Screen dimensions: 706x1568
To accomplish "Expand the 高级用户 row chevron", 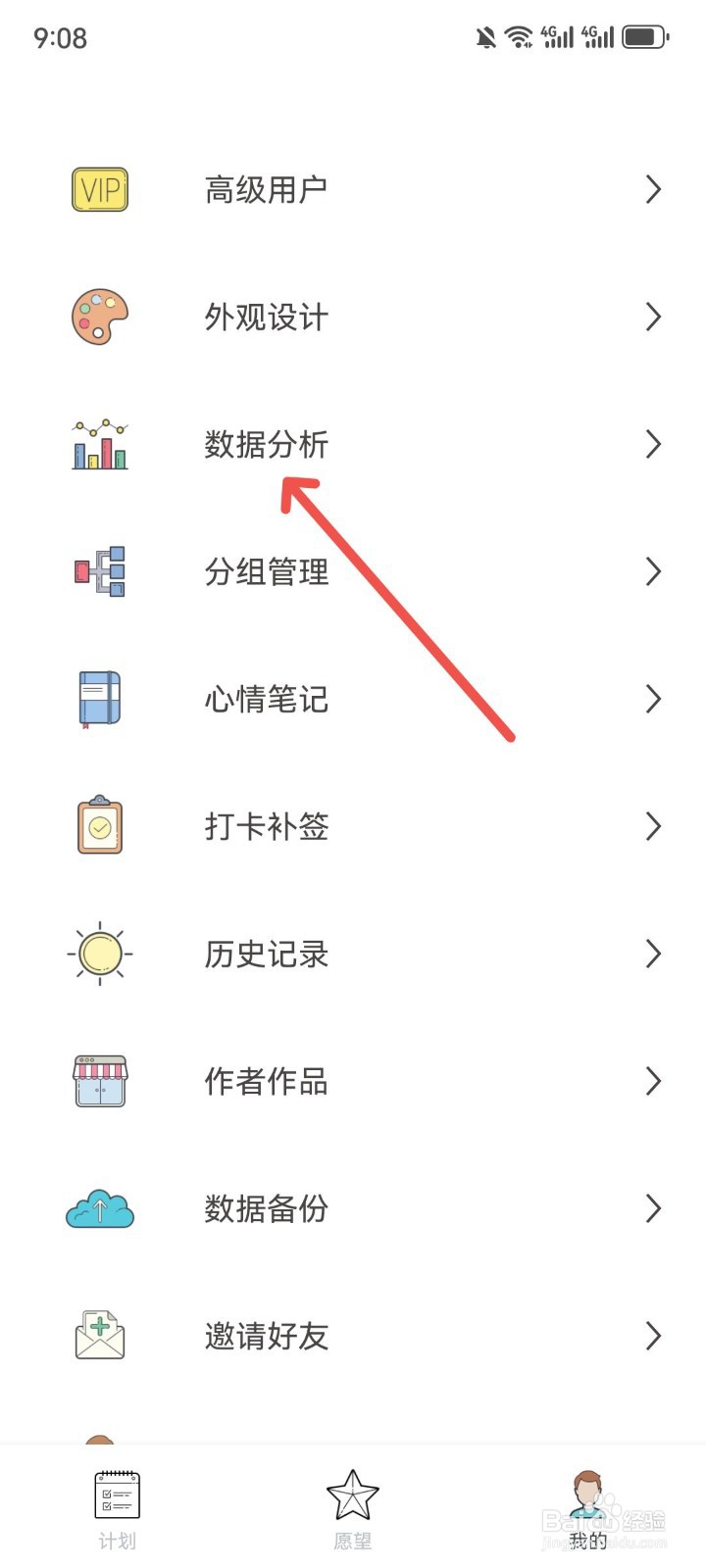I will [654, 189].
